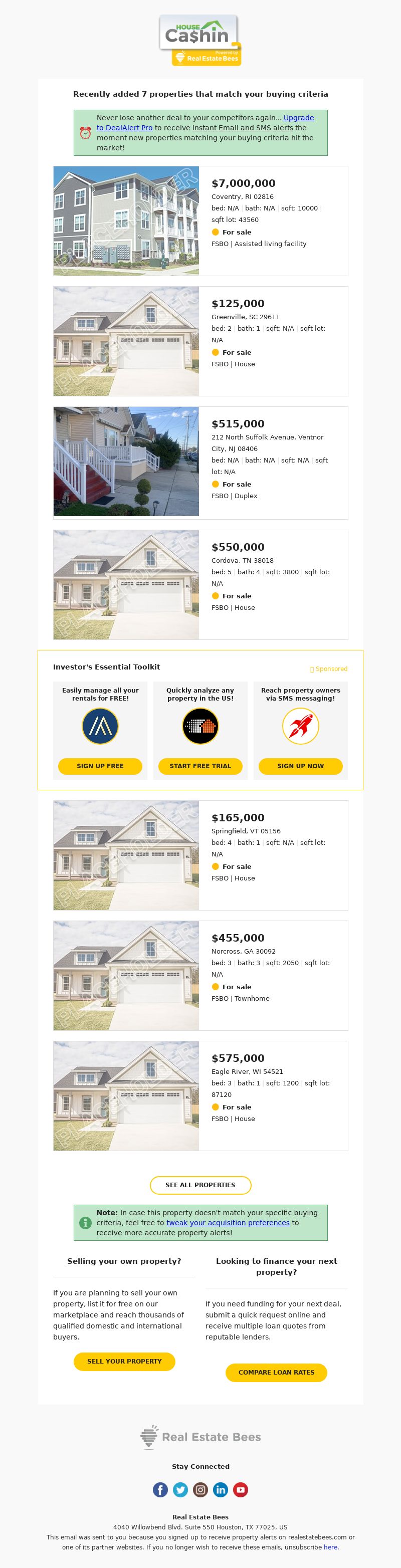Open the Eagle River, WI house listing
The image size is (401, 1568).
(237, 1058)
